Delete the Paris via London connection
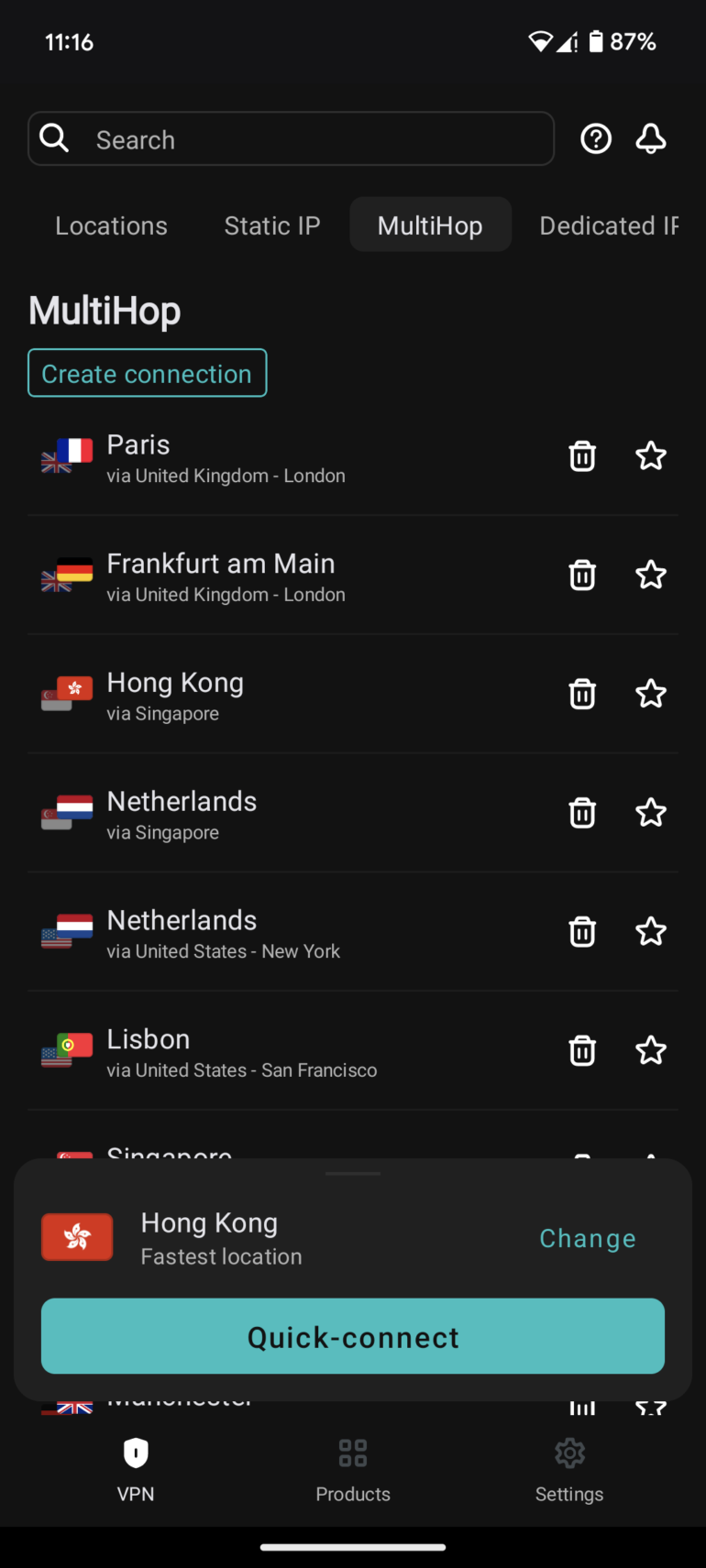 point(582,455)
